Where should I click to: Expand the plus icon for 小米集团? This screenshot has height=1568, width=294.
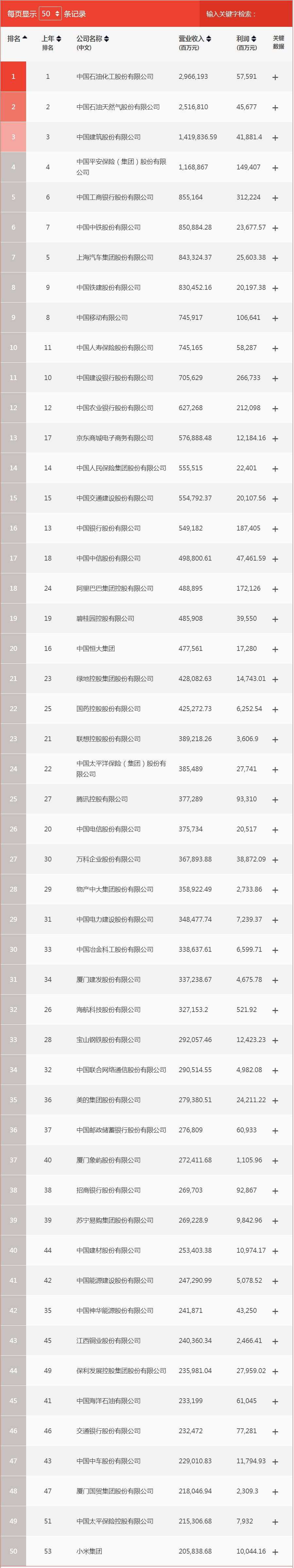click(x=275, y=1552)
